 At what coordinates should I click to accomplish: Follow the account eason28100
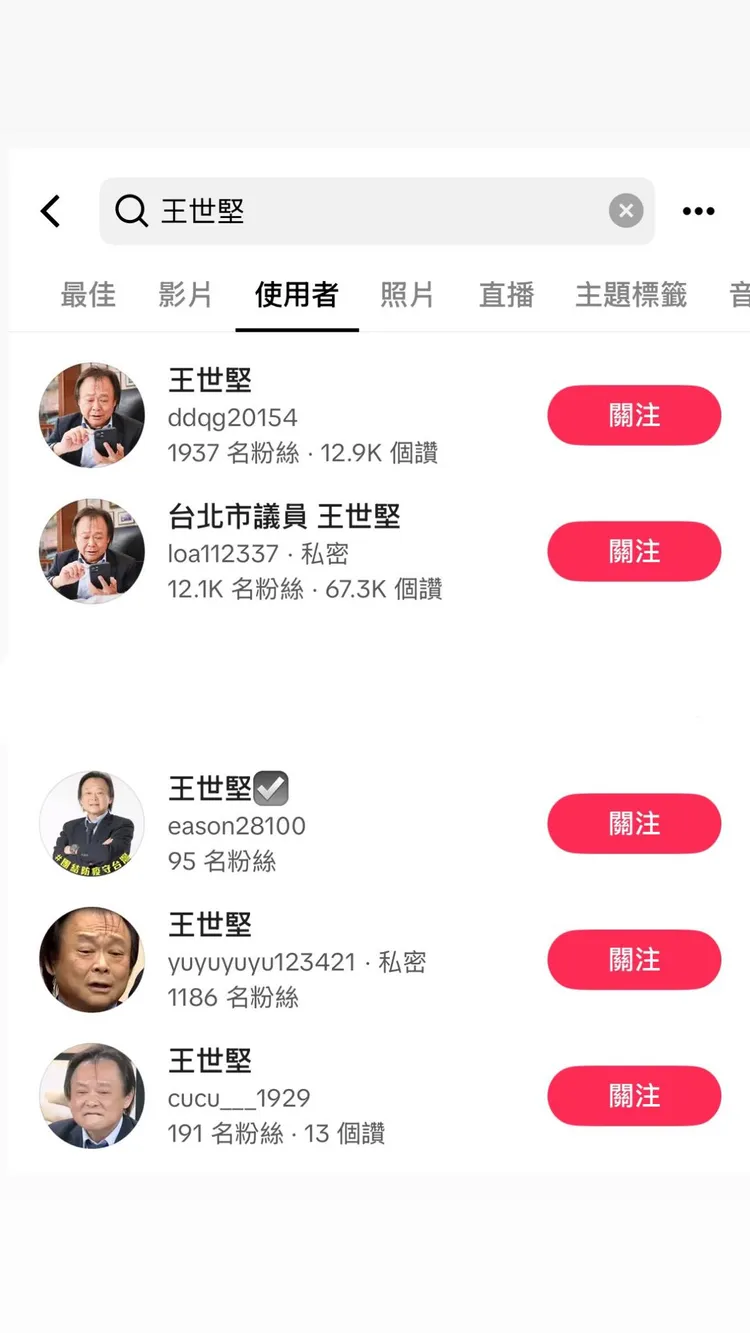(x=633, y=823)
